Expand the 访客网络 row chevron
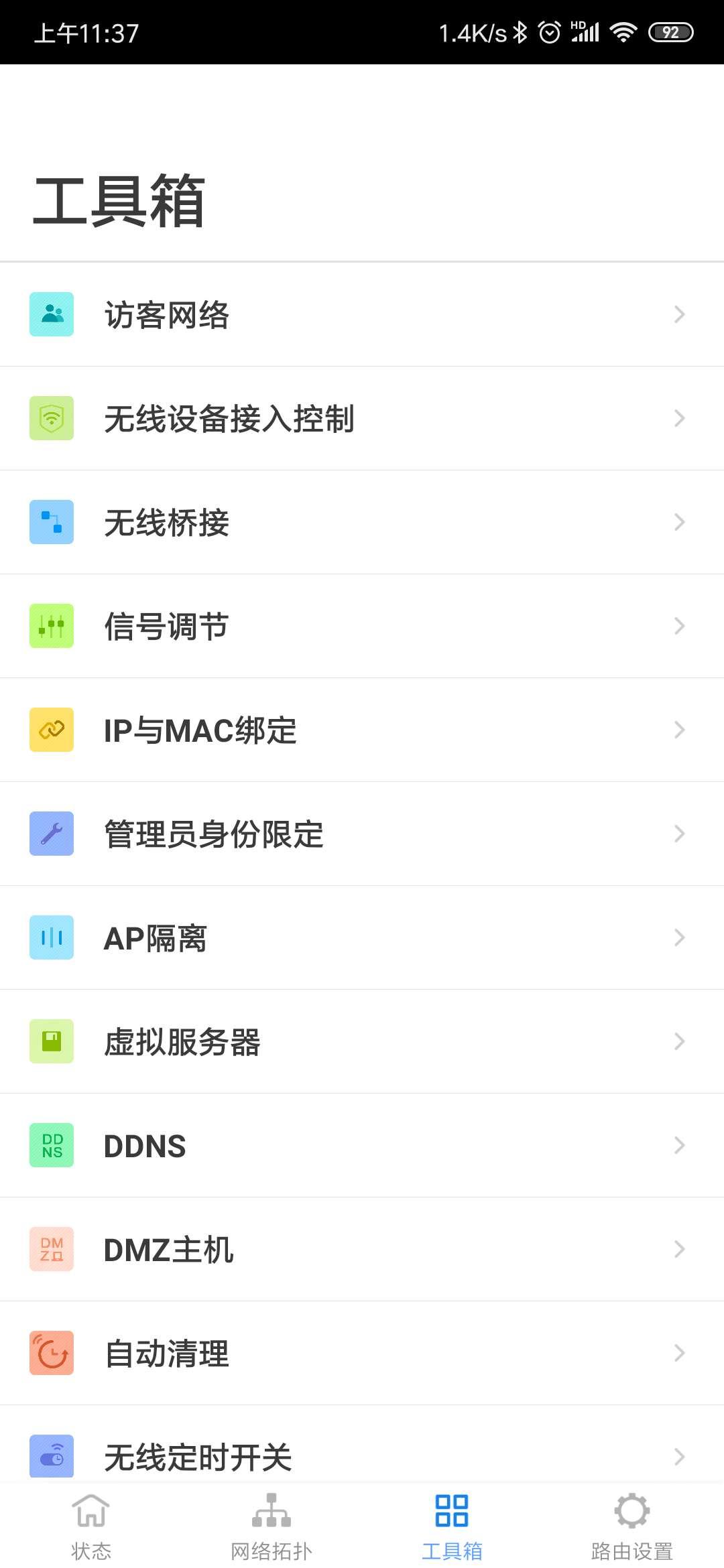724x1568 pixels. (679, 314)
